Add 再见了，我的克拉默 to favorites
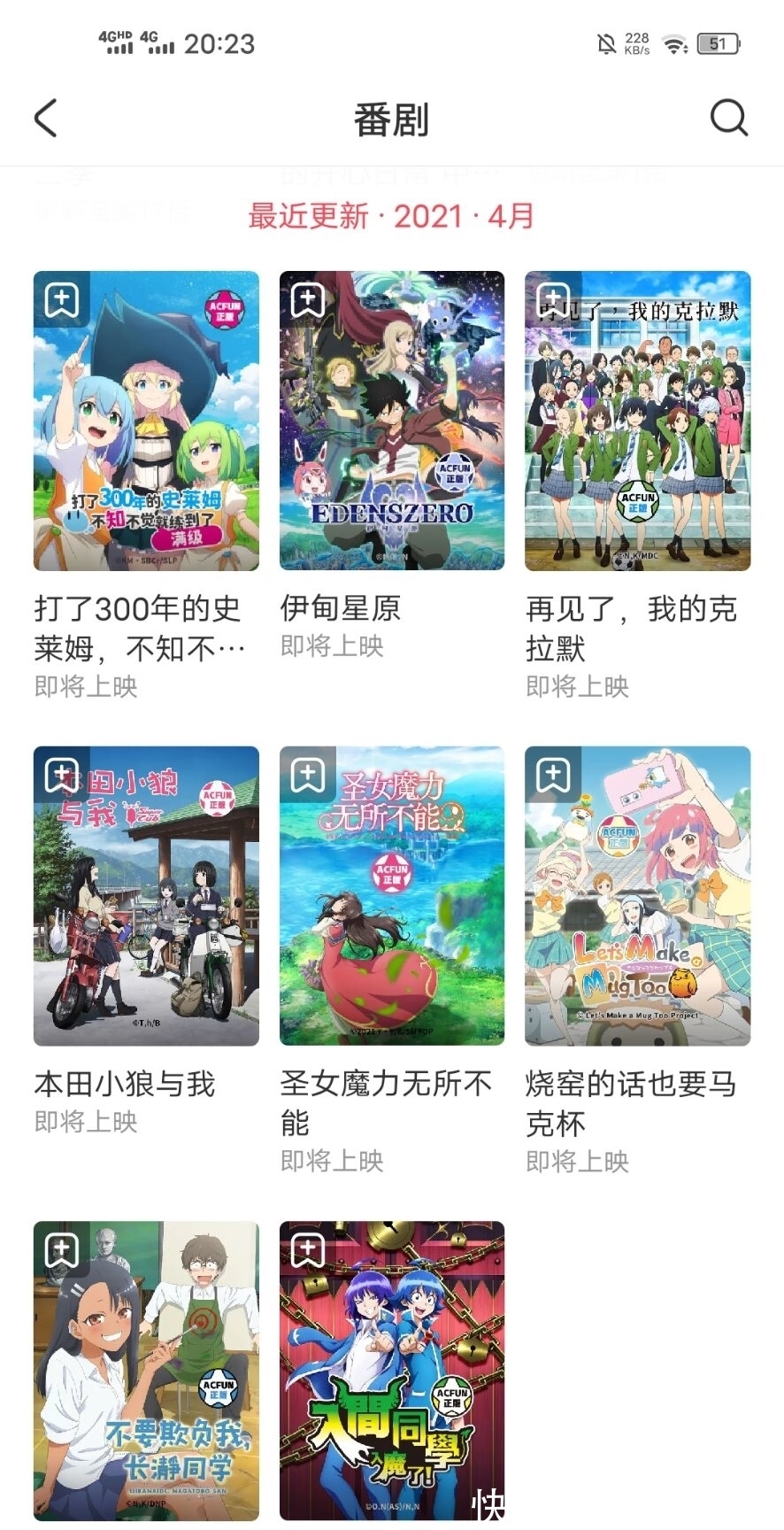Viewport: 784px width, 1530px height. (554, 300)
